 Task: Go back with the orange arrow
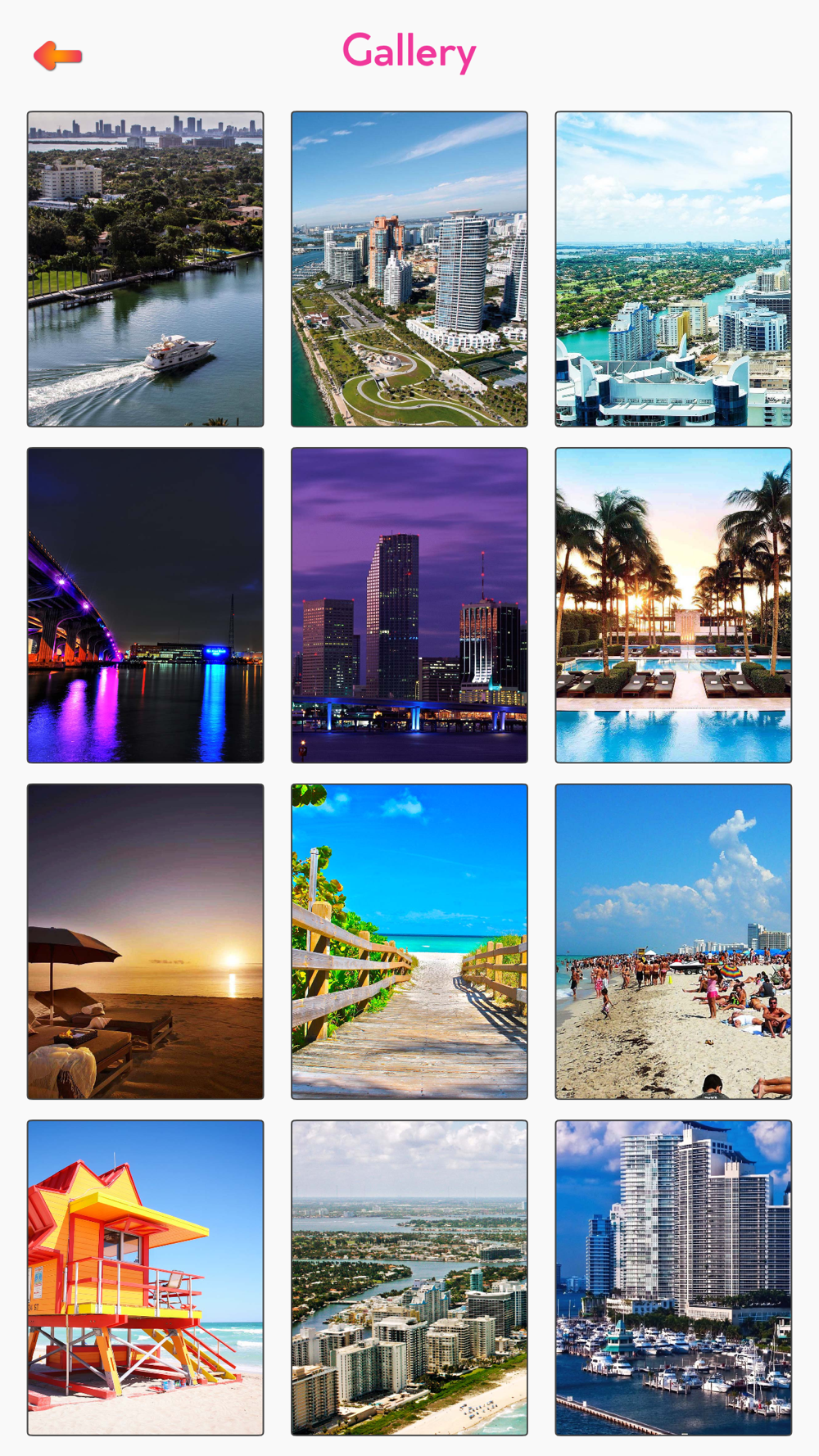point(57,56)
